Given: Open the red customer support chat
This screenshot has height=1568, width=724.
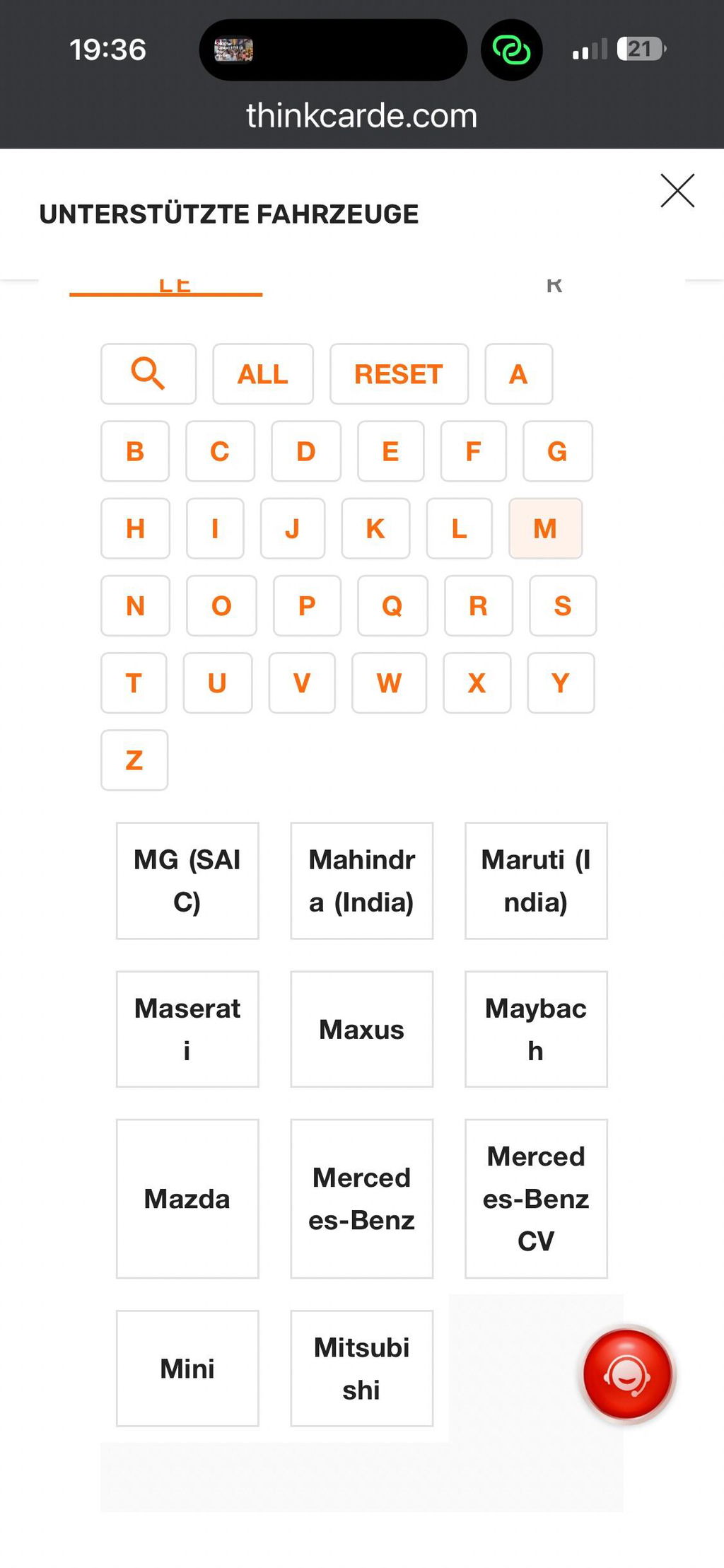Looking at the screenshot, I should (627, 1374).
